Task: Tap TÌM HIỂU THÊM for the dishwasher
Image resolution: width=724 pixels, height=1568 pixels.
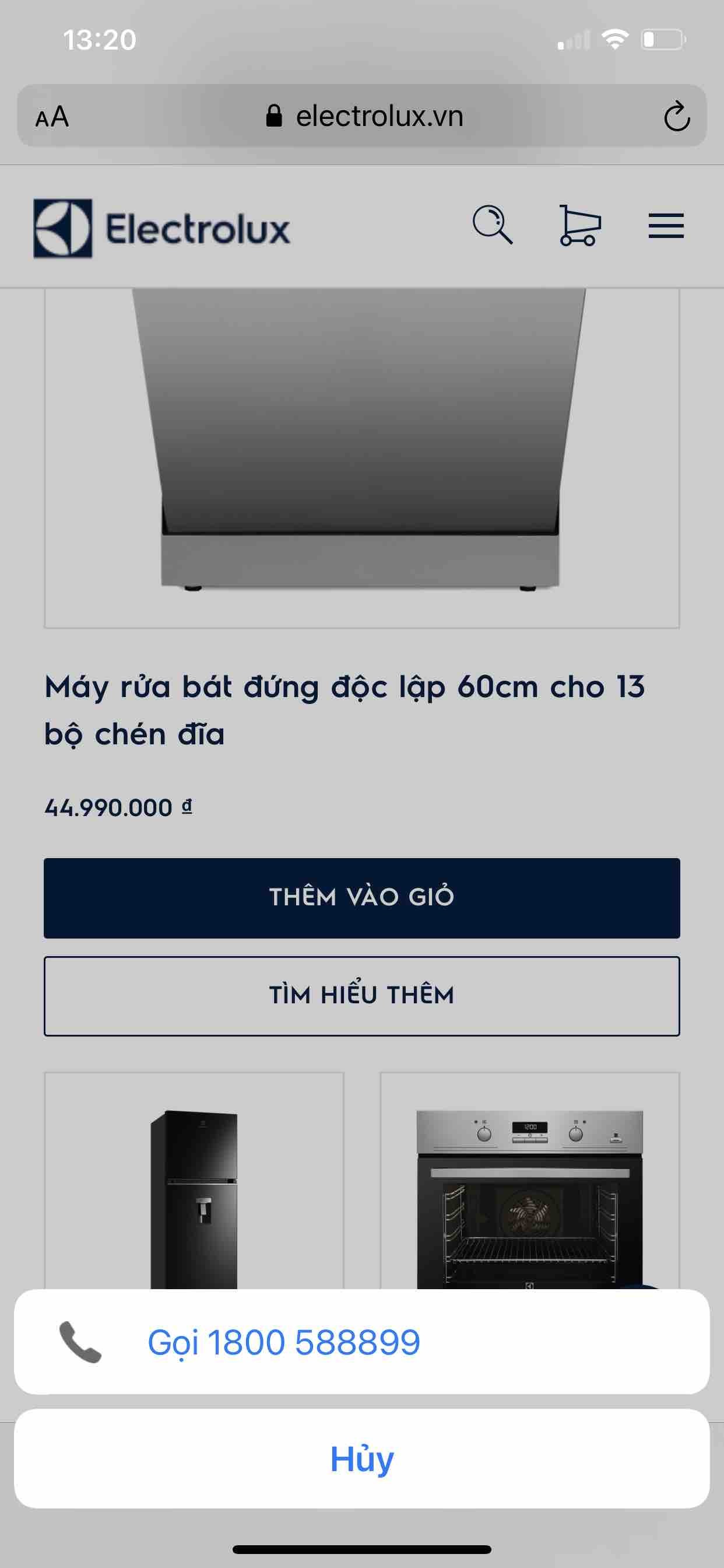Action: 361,996
